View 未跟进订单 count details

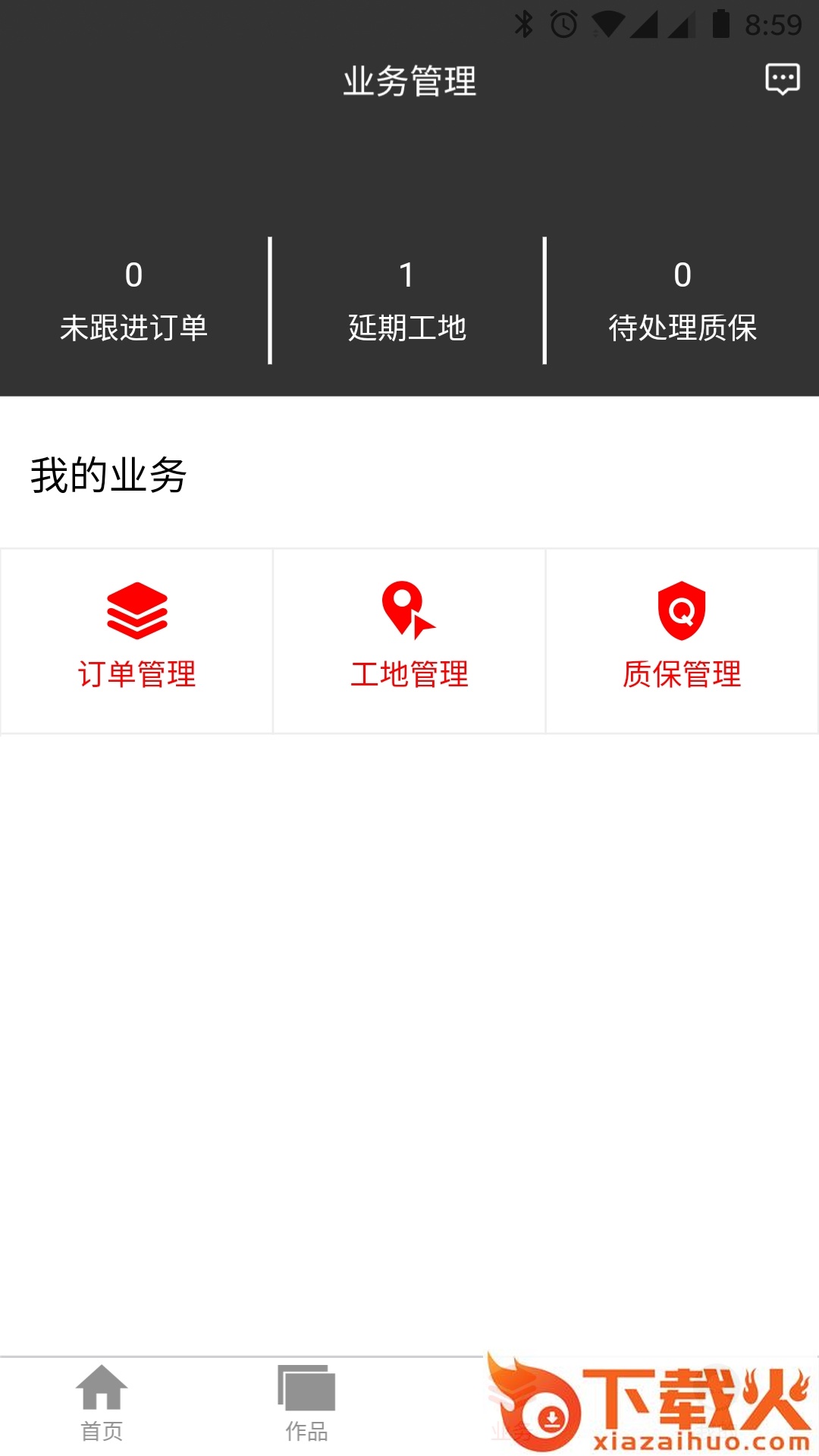pyautogui.click(x=134, y=301)
